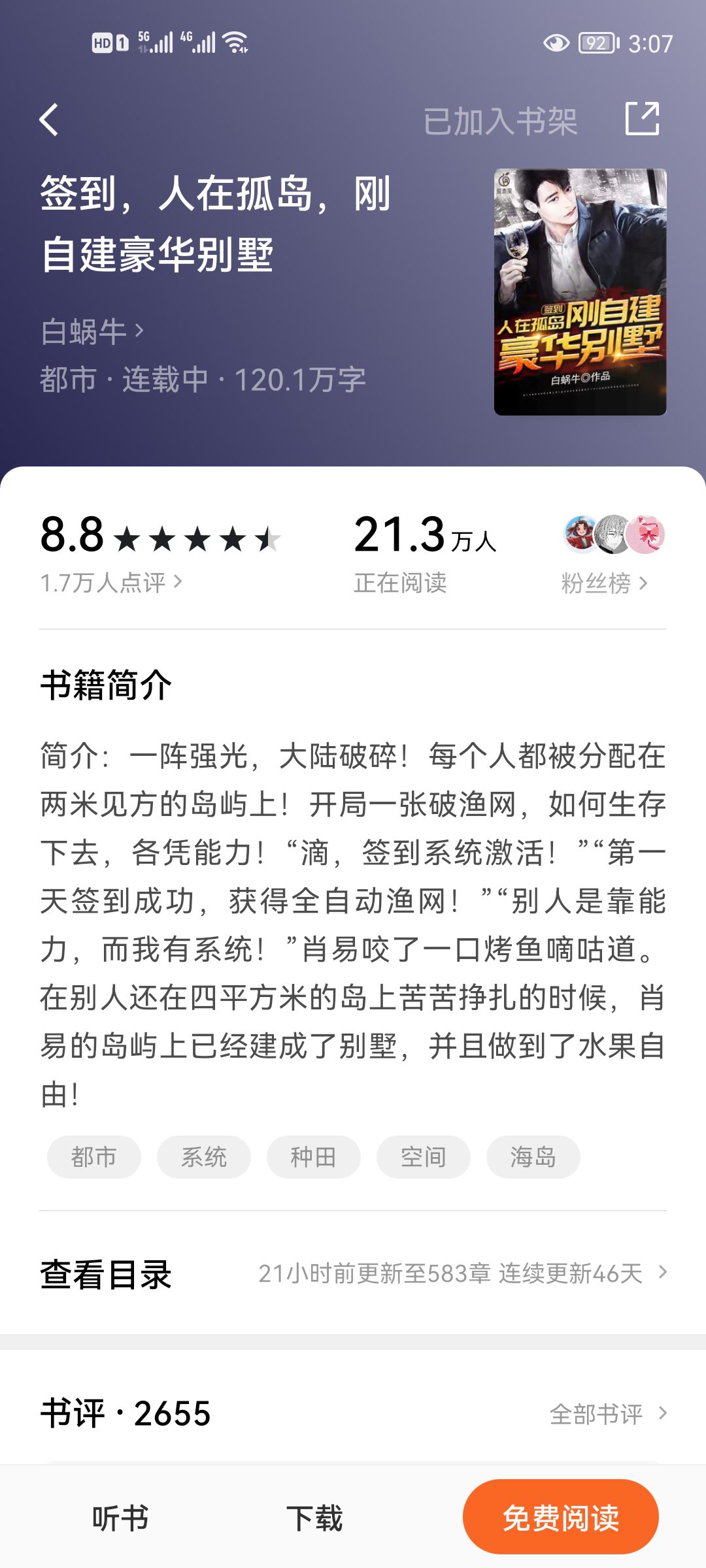Open the 粉丝榜 fan ranking

click(x=605, y=582)
